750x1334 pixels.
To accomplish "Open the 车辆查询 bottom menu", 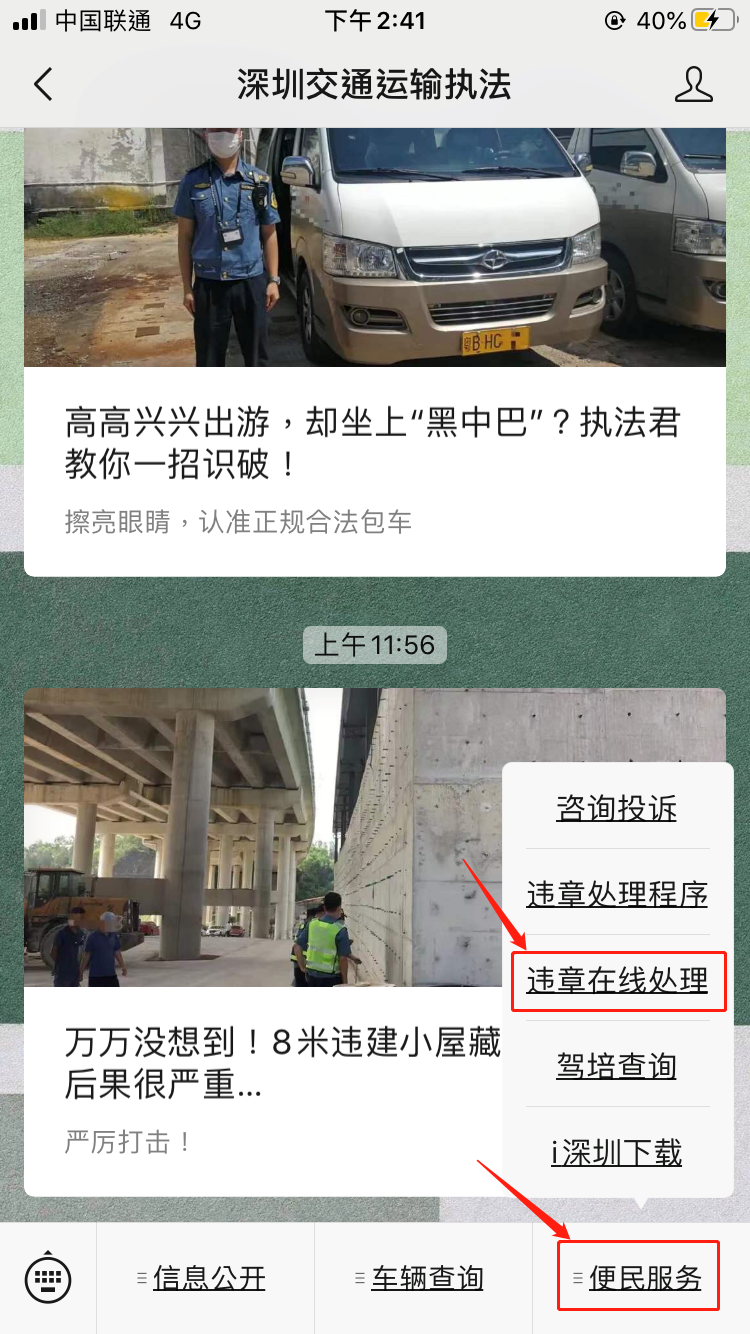I will click(423, 1277).
